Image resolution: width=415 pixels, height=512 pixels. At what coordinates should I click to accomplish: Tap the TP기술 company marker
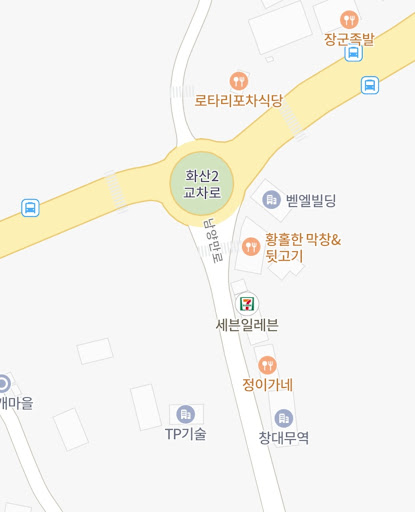[x=186, y=414]
